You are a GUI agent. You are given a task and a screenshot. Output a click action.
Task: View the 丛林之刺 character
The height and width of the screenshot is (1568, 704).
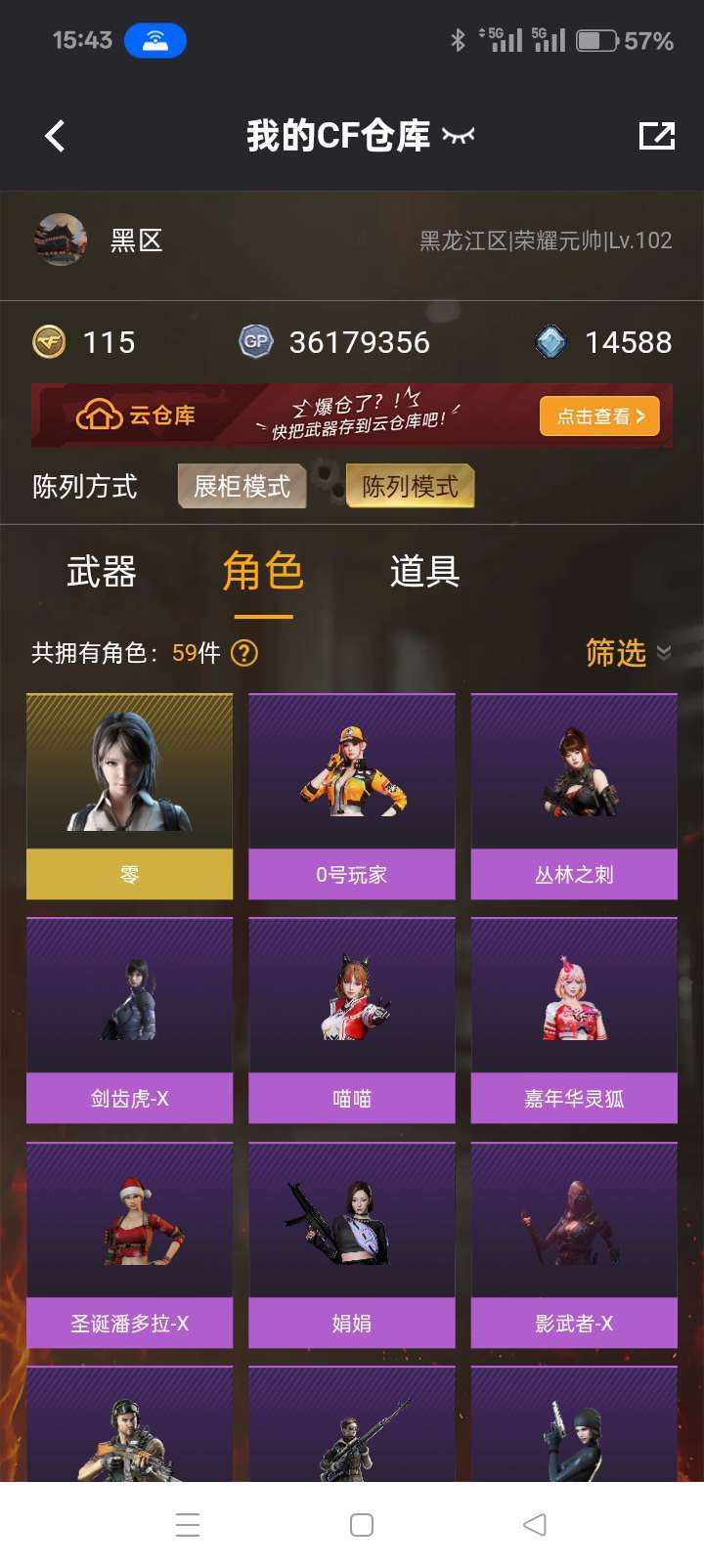574,797
